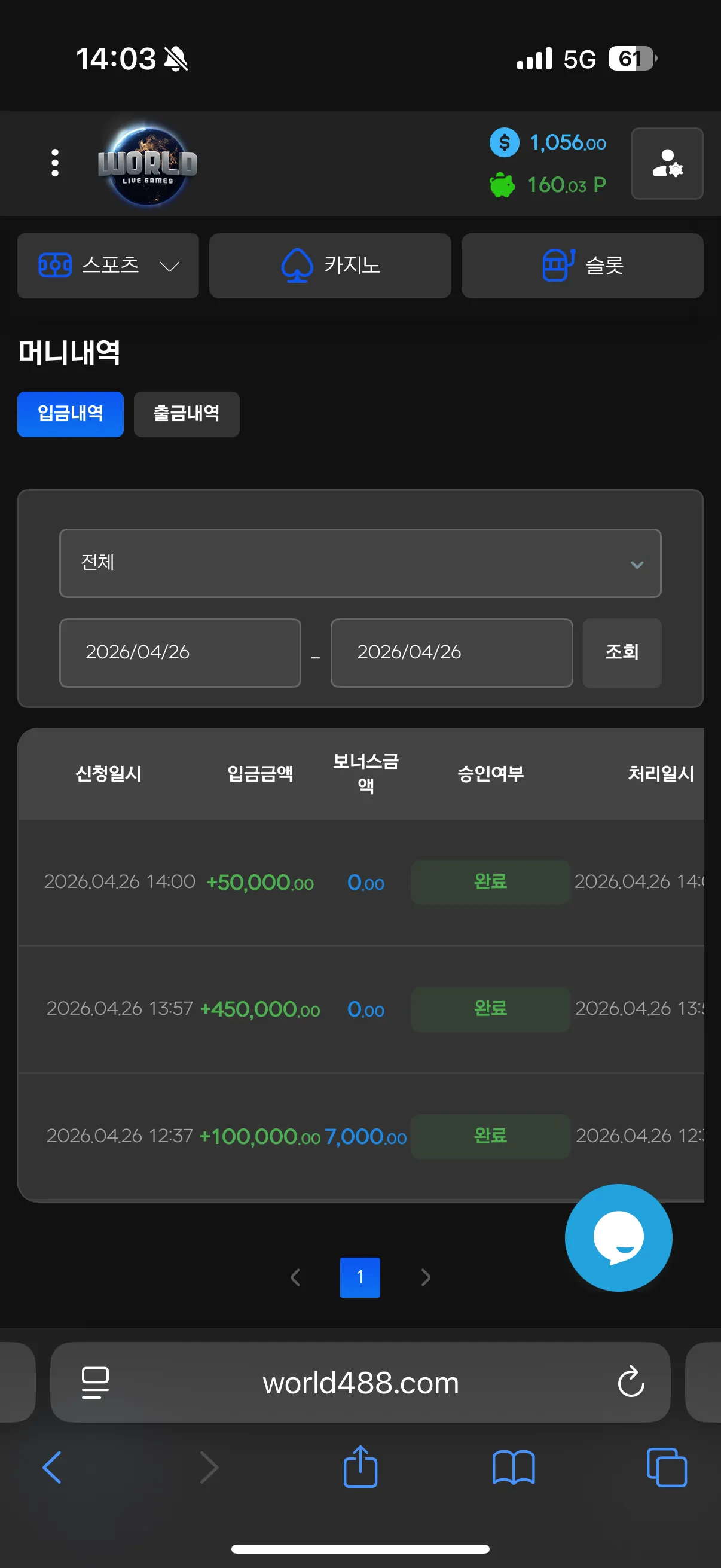Pick the end date field
The width and height of the screenshot is (721, 1568).
451,652
